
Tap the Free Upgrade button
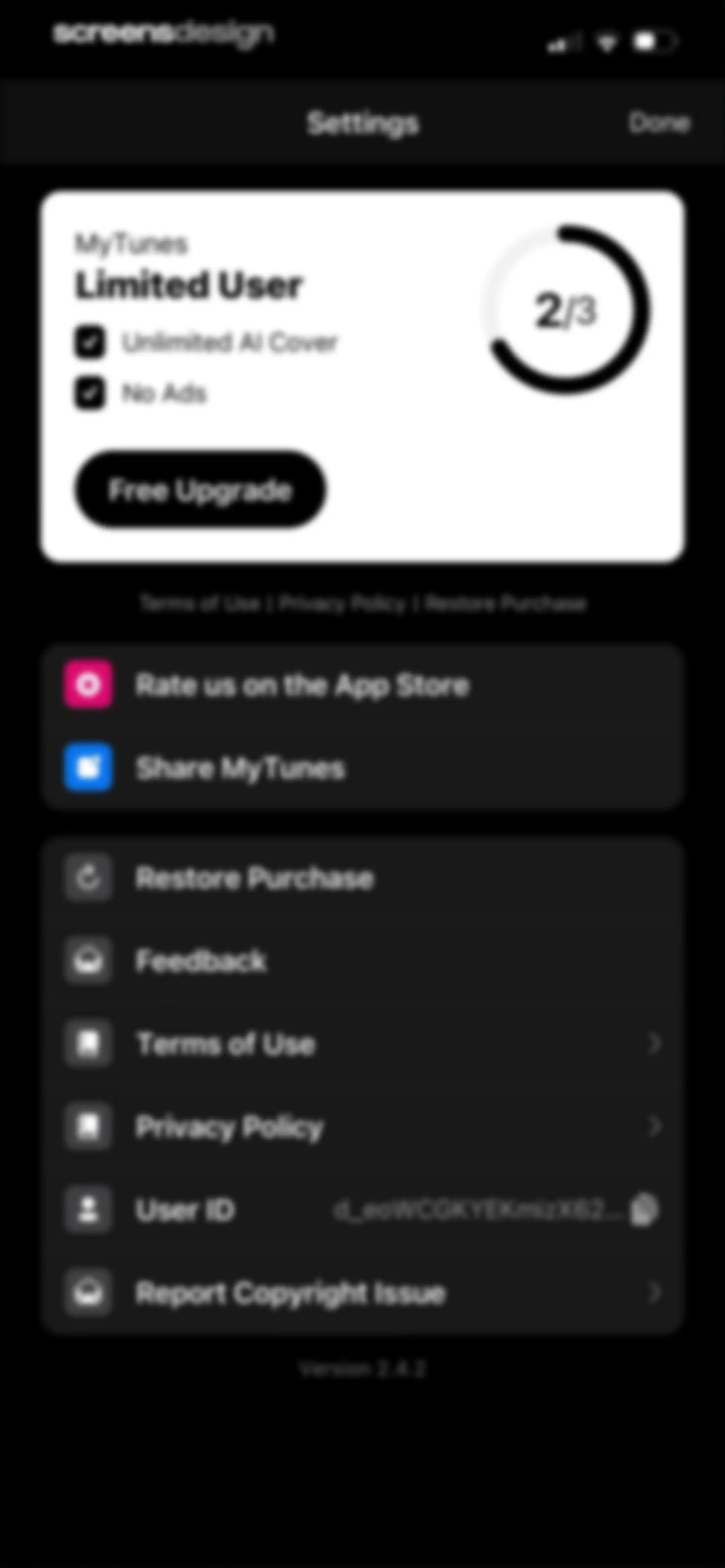200,490
